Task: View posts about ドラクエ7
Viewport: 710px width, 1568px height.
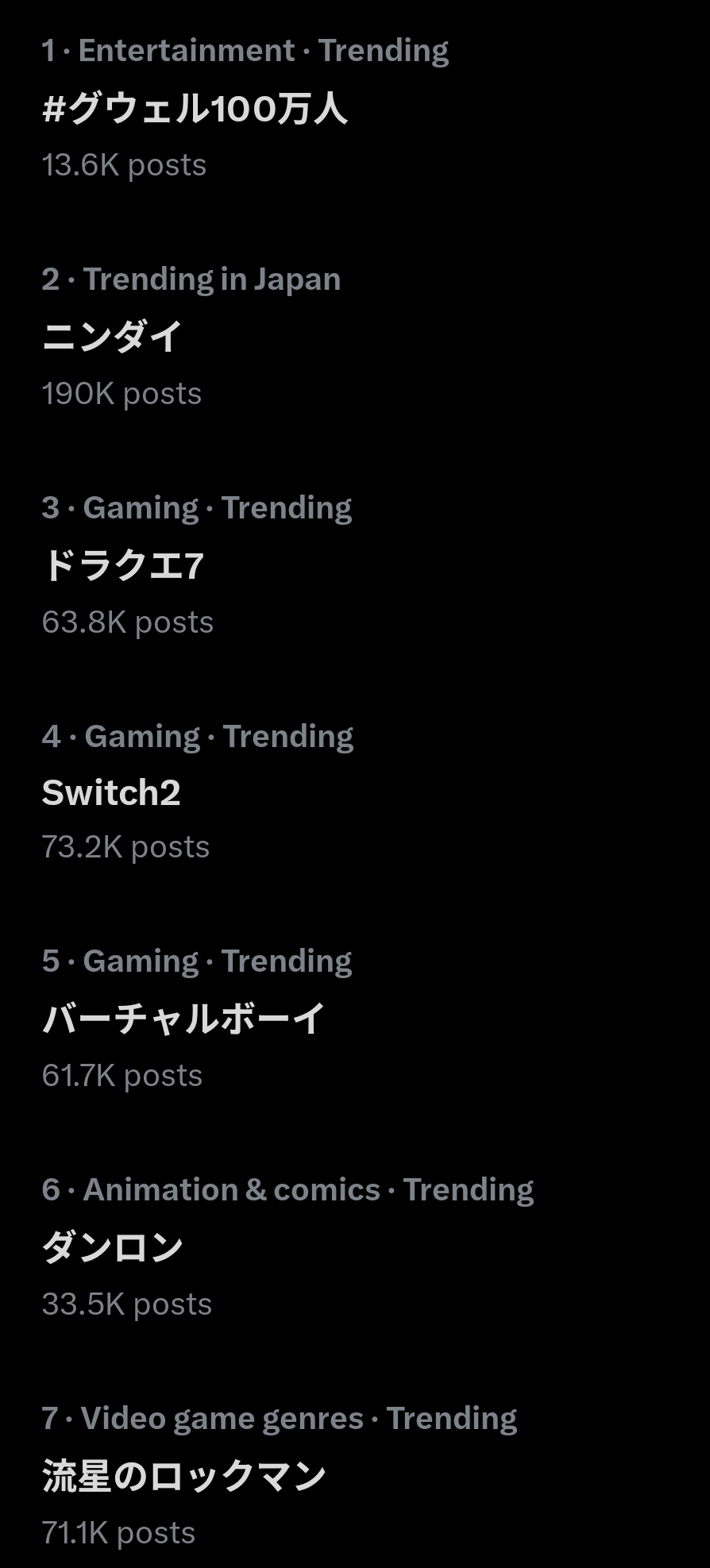Action: point(123,565)
